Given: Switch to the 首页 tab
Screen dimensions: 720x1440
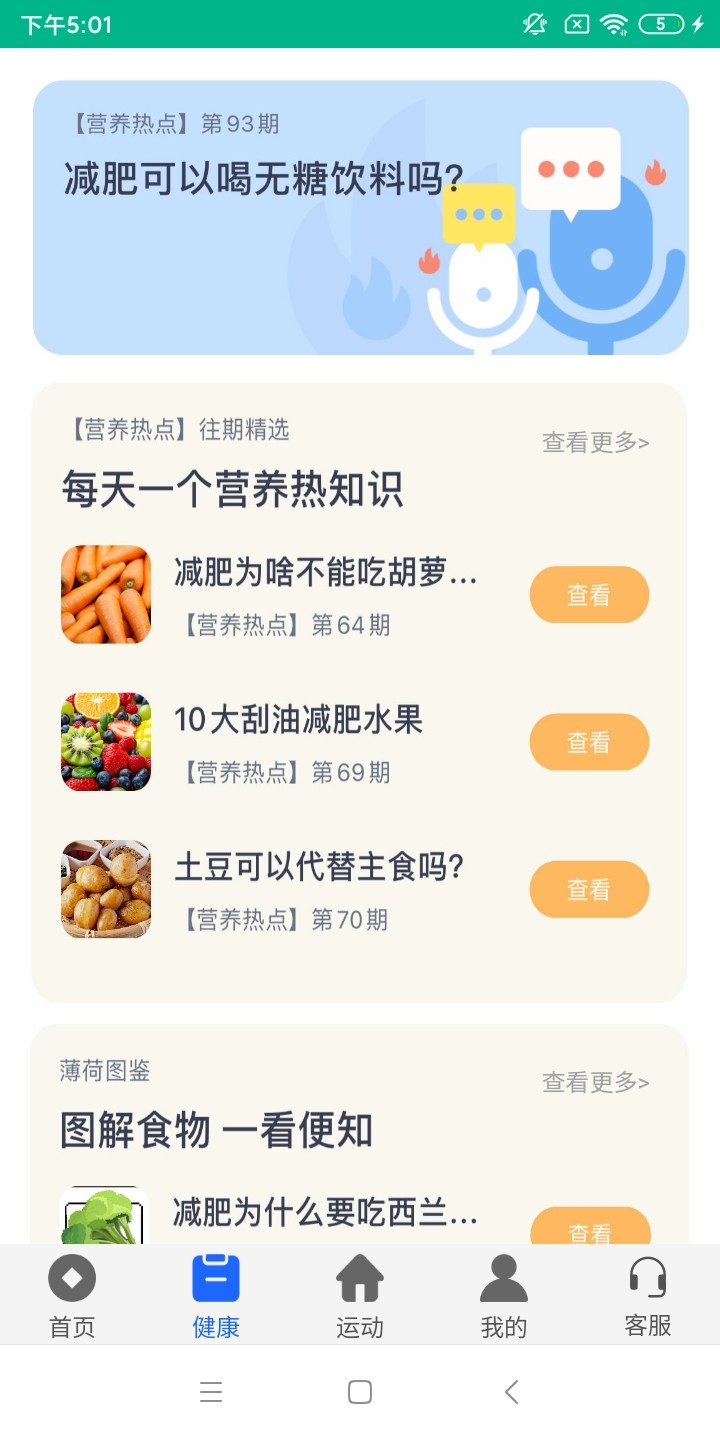Looking at the screenshot, I should coord(72,1296).
